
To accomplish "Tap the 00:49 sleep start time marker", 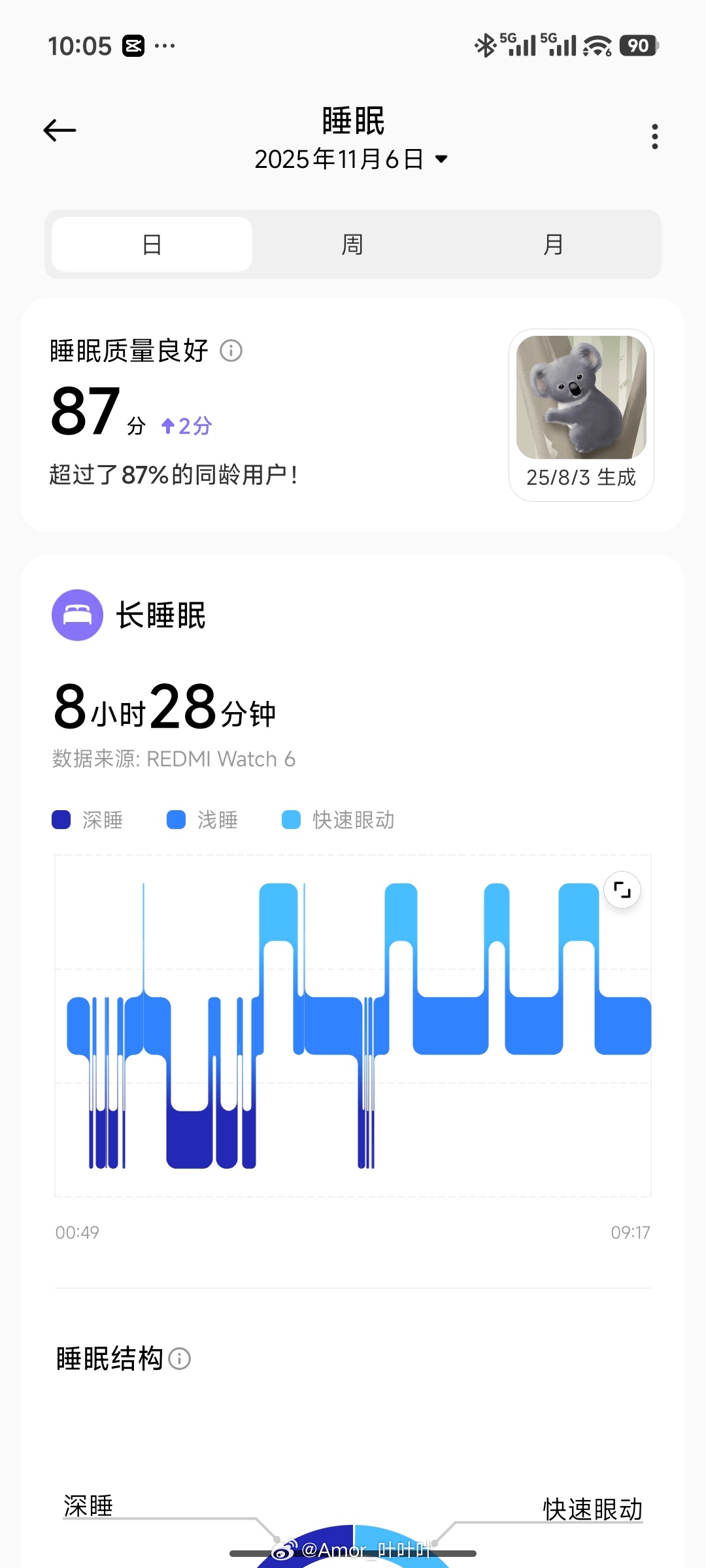I will click(76, 1232).
